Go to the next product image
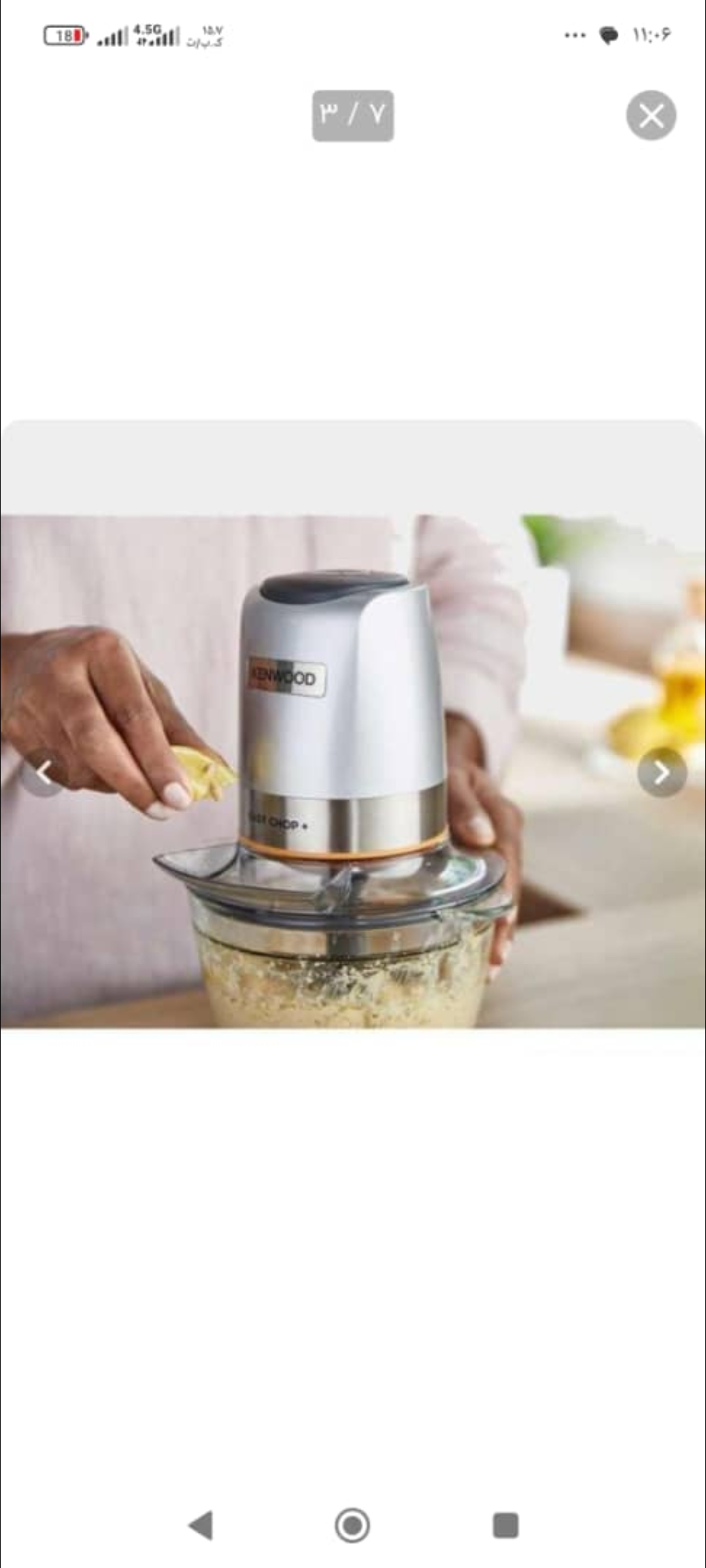The image size is (706, 1568). click(662, 772)
